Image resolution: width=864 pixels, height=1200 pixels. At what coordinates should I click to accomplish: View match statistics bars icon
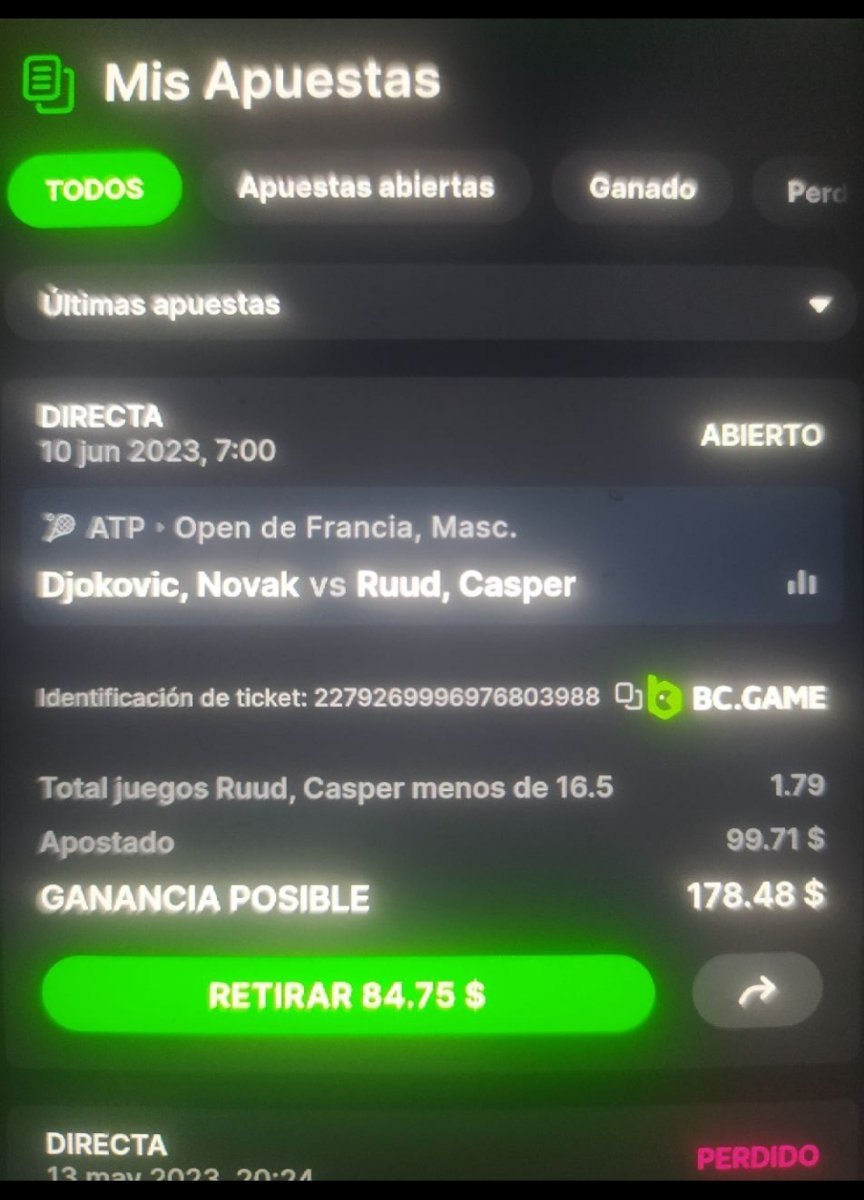[802, 583]
